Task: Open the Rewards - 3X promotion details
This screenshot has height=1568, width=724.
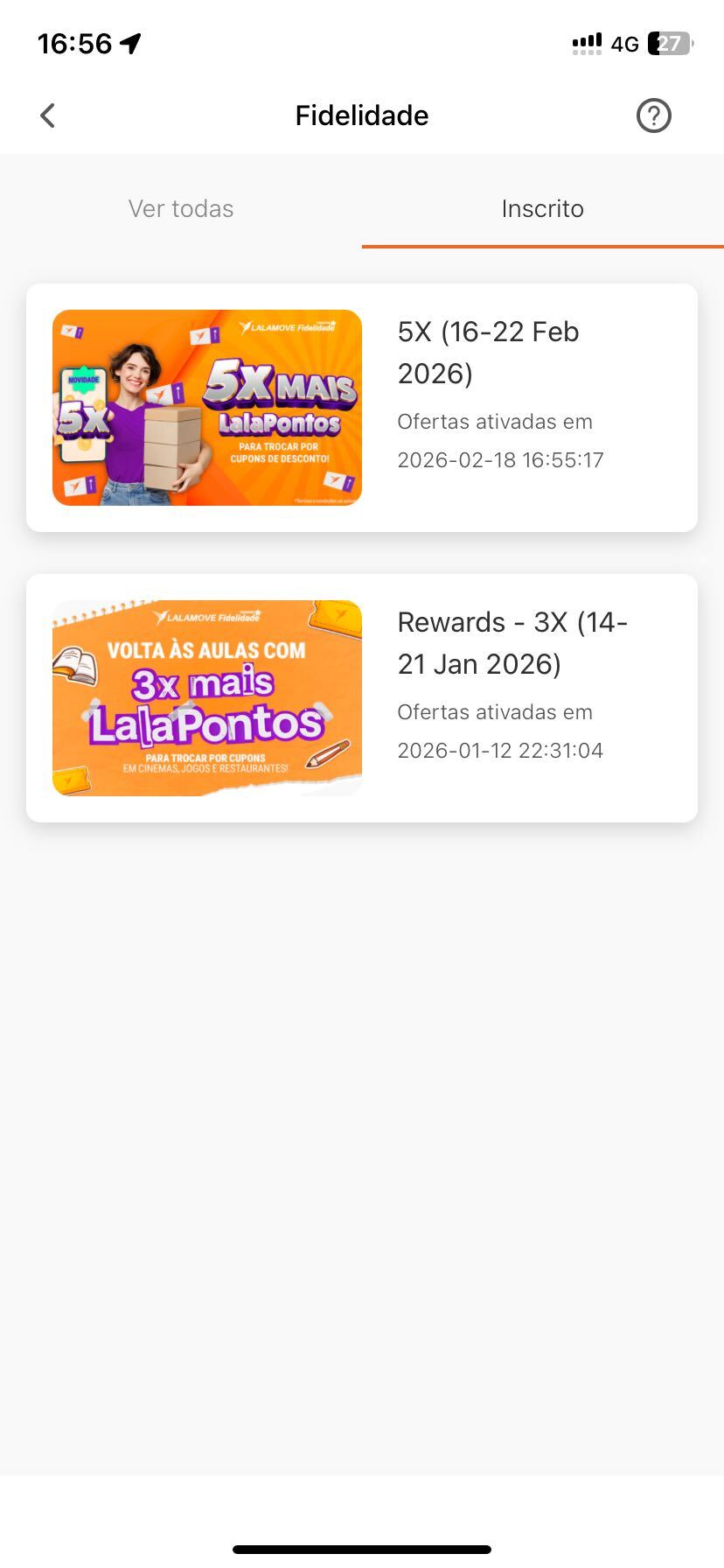Action: 512,642
